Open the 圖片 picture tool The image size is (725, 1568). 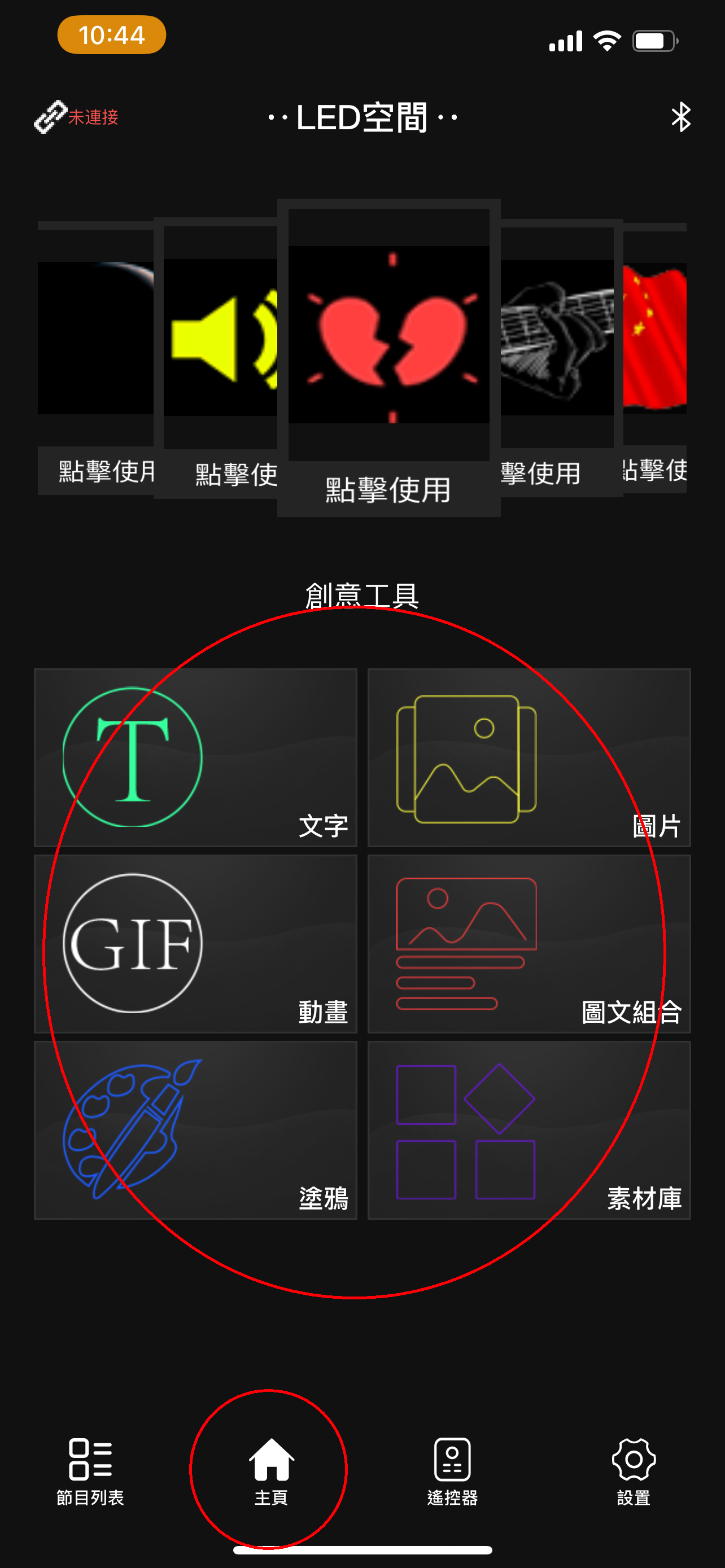529,757
